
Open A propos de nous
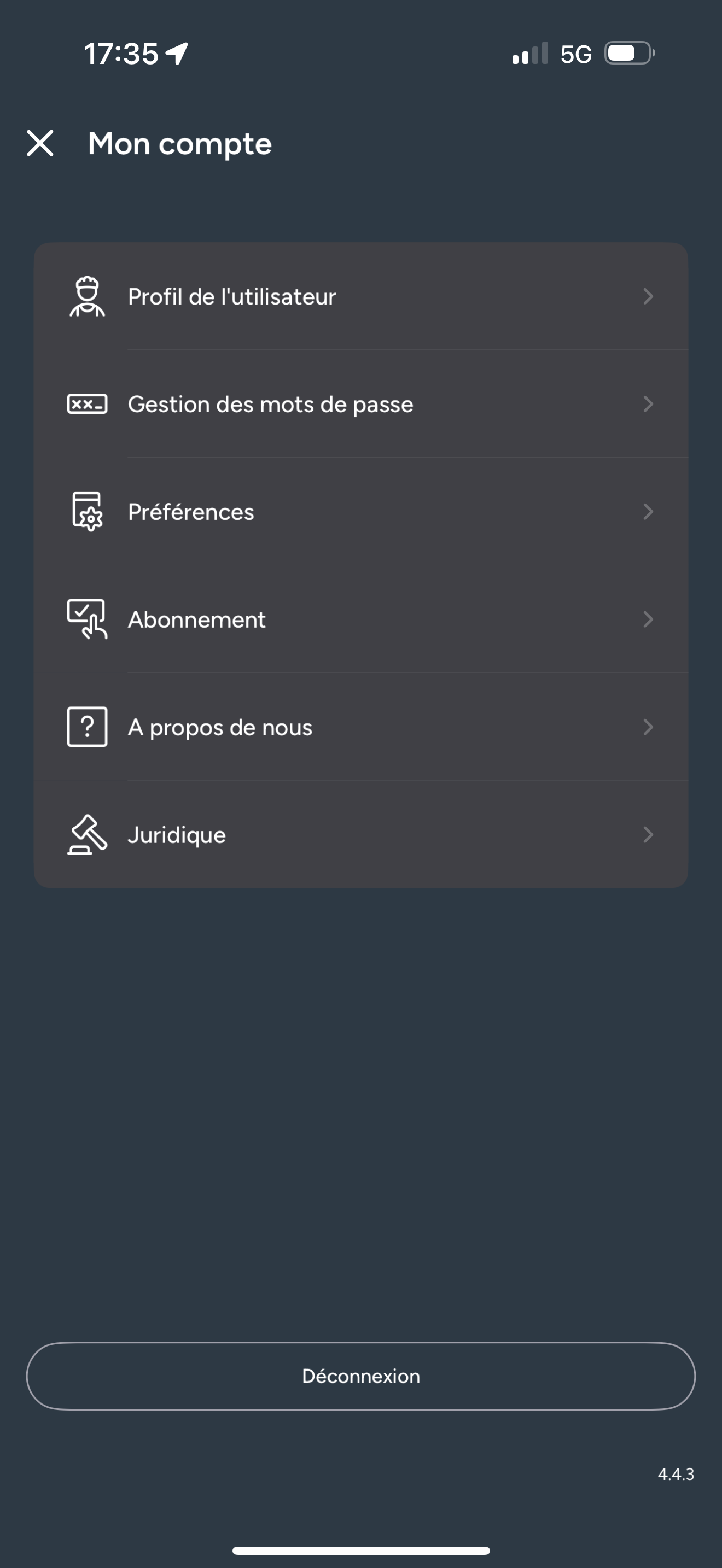pos(360,727)
